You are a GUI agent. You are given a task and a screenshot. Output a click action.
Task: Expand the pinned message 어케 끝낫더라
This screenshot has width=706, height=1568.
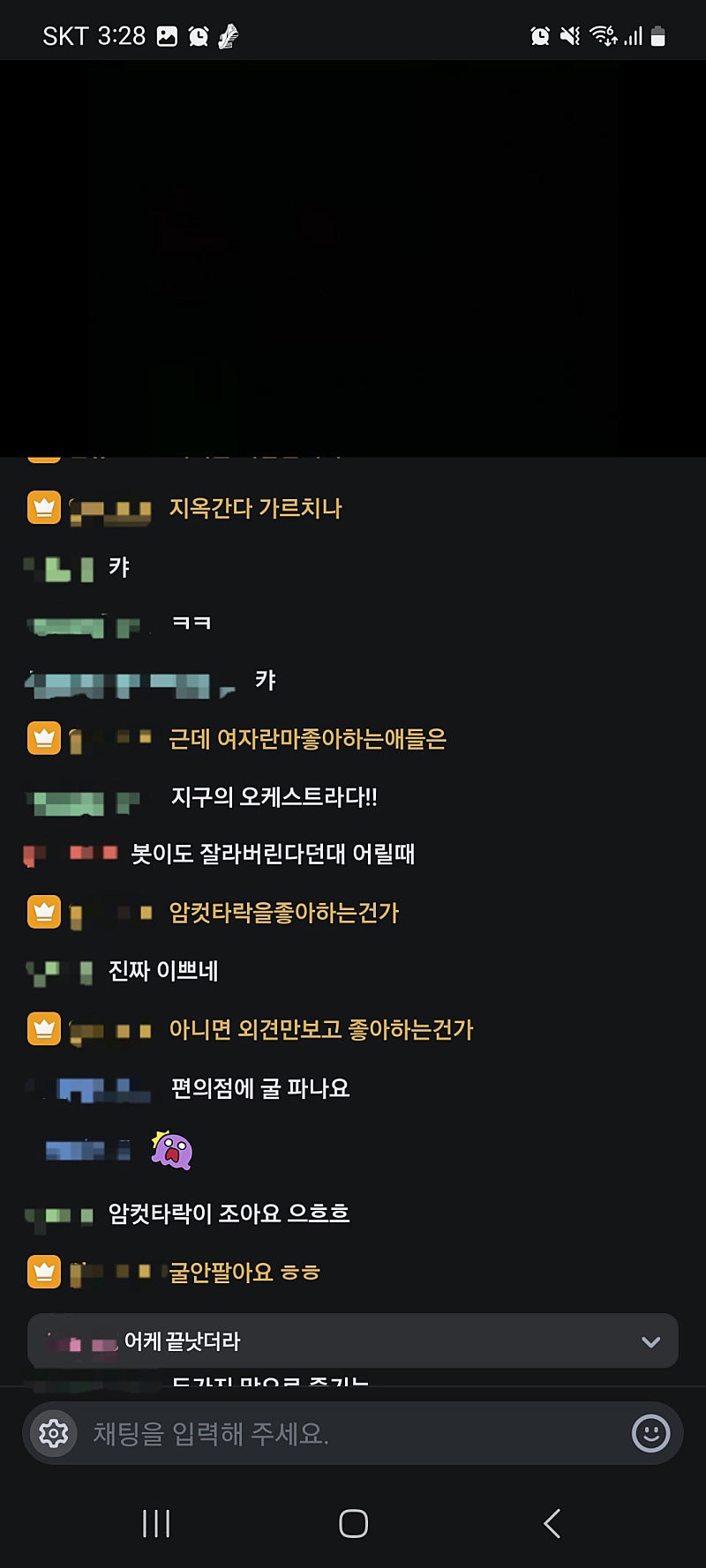coord(651,1341)
